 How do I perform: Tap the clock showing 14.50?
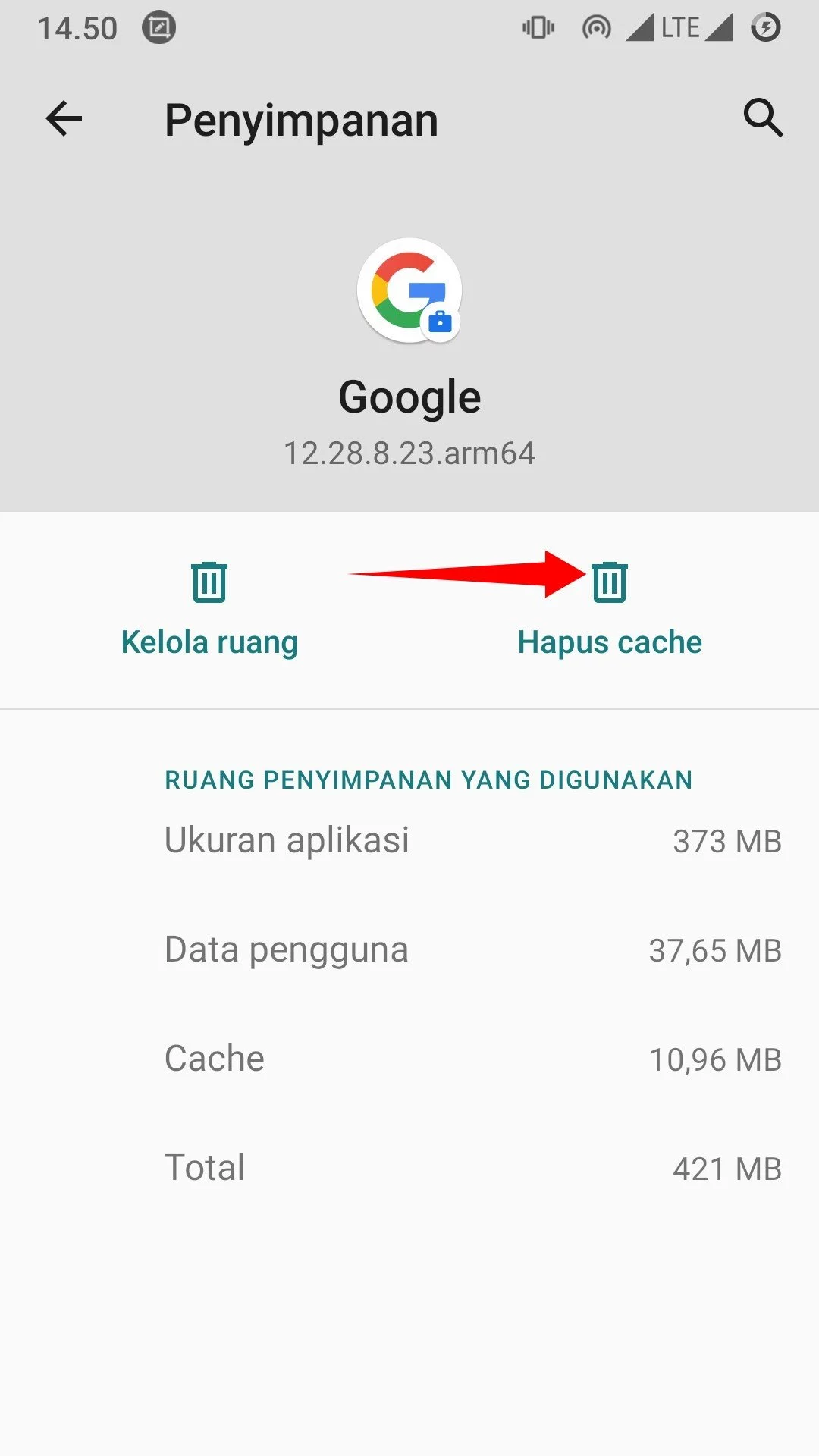coord(77,27)
